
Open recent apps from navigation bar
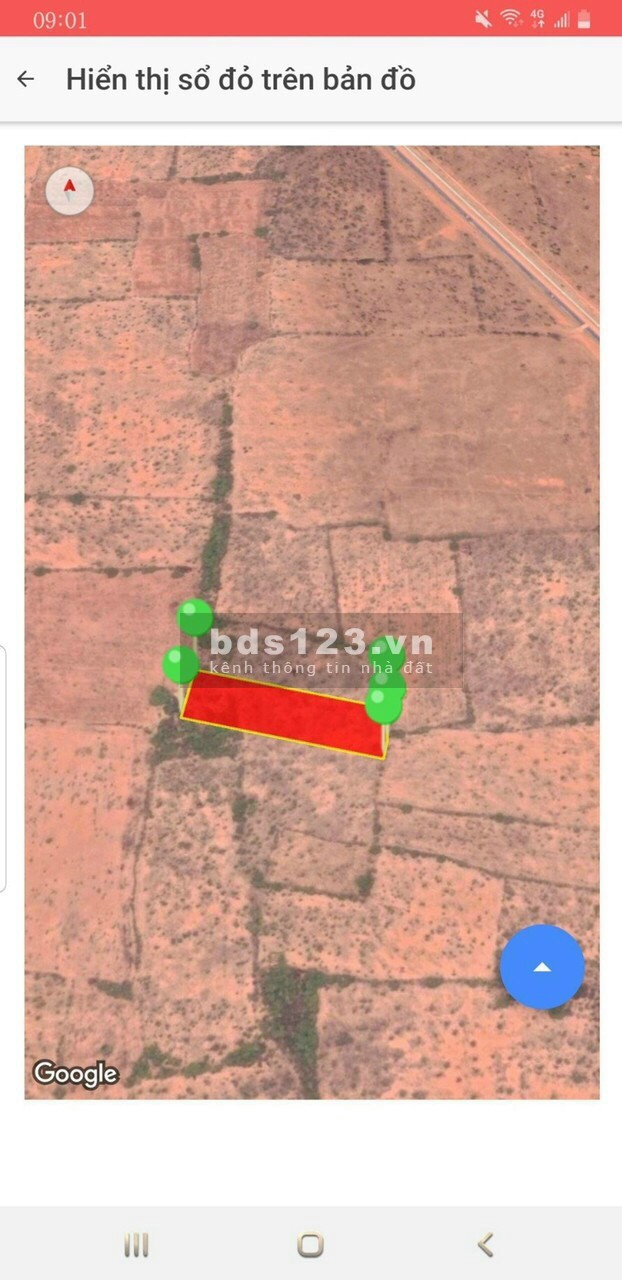click(x=136, y=1245)
